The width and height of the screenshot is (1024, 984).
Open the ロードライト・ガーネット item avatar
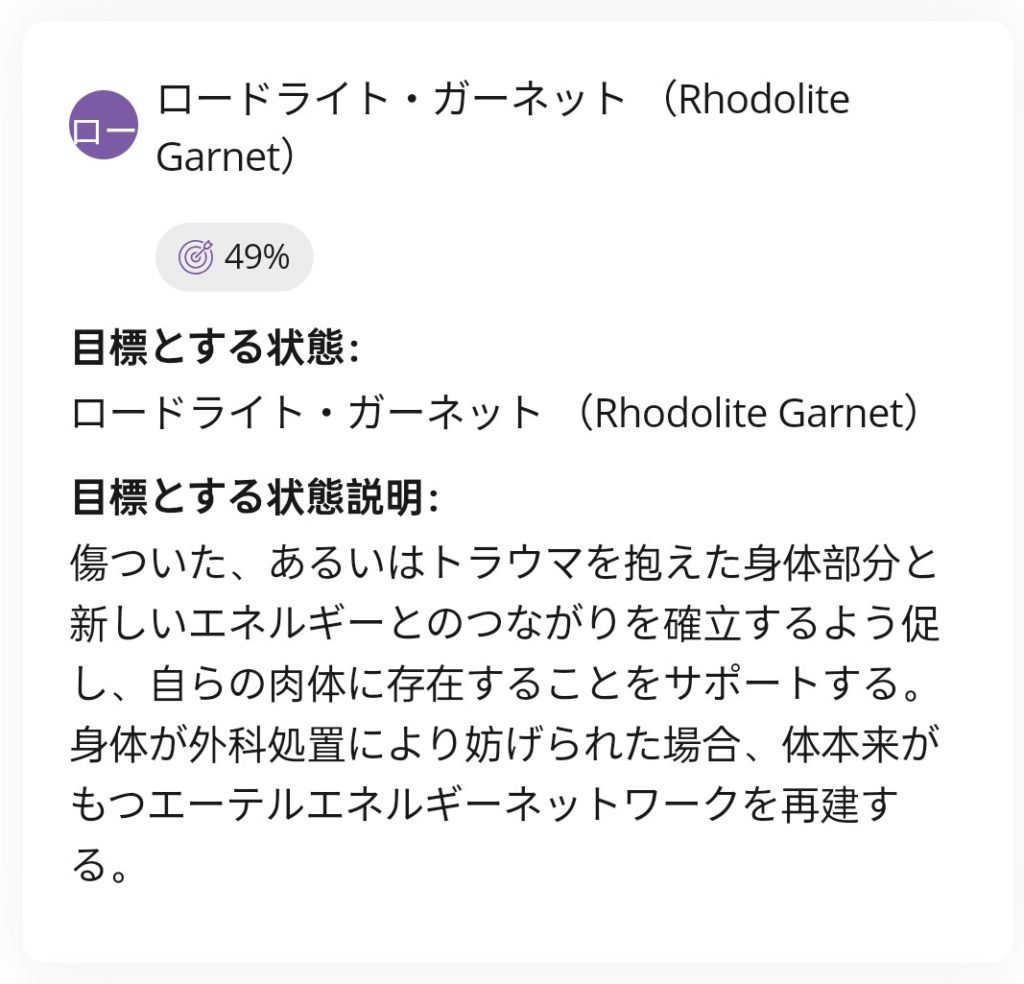pos(103,126)
